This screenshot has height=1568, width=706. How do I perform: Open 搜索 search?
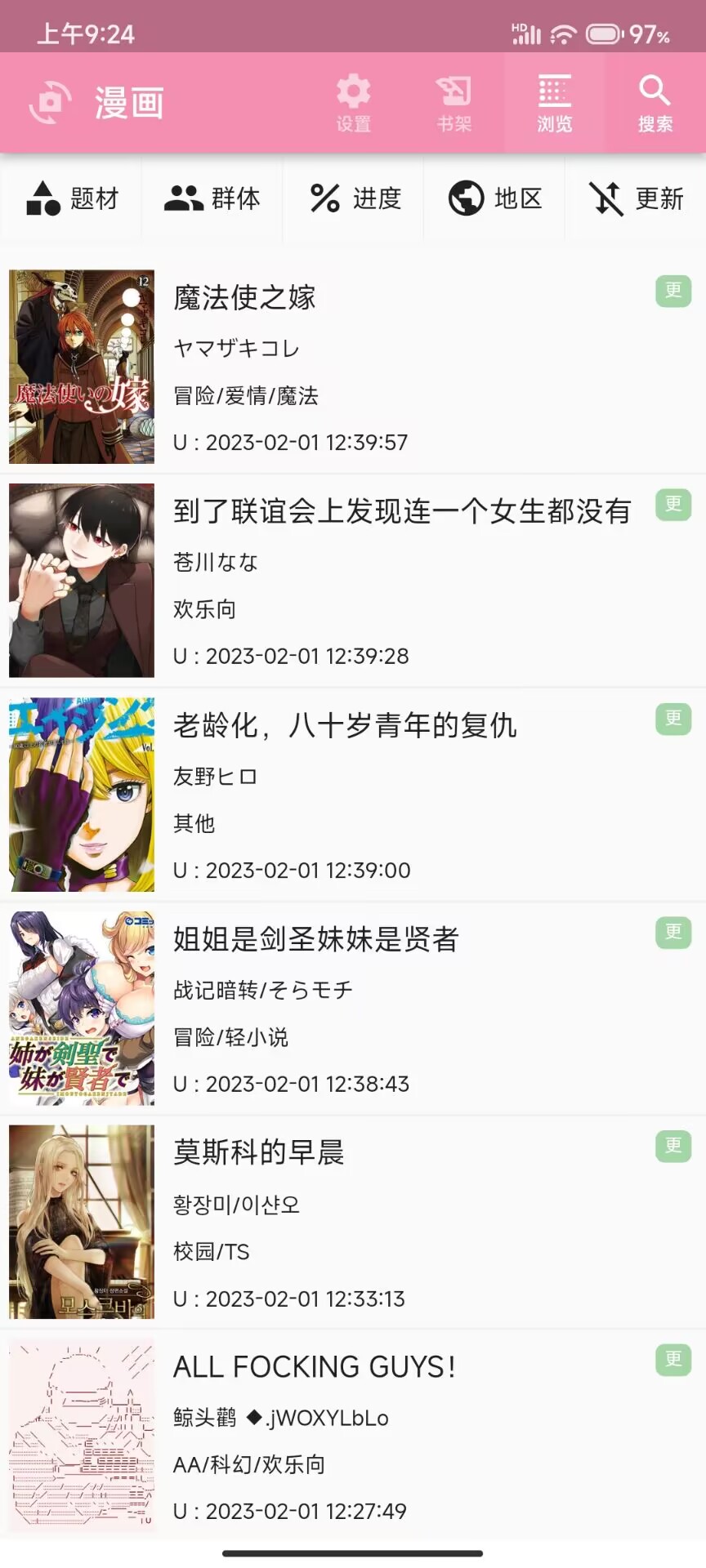pos(655,104)
